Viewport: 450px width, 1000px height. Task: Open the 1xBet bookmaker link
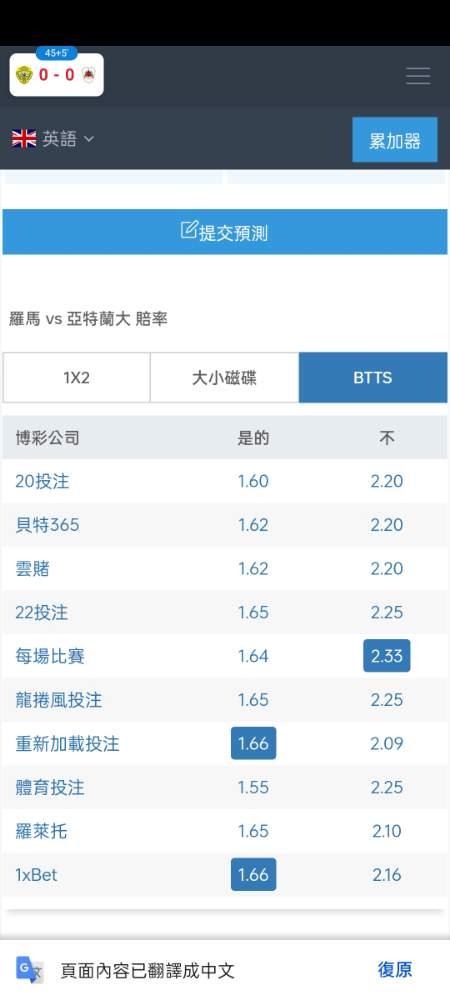(x=36, y=874)
